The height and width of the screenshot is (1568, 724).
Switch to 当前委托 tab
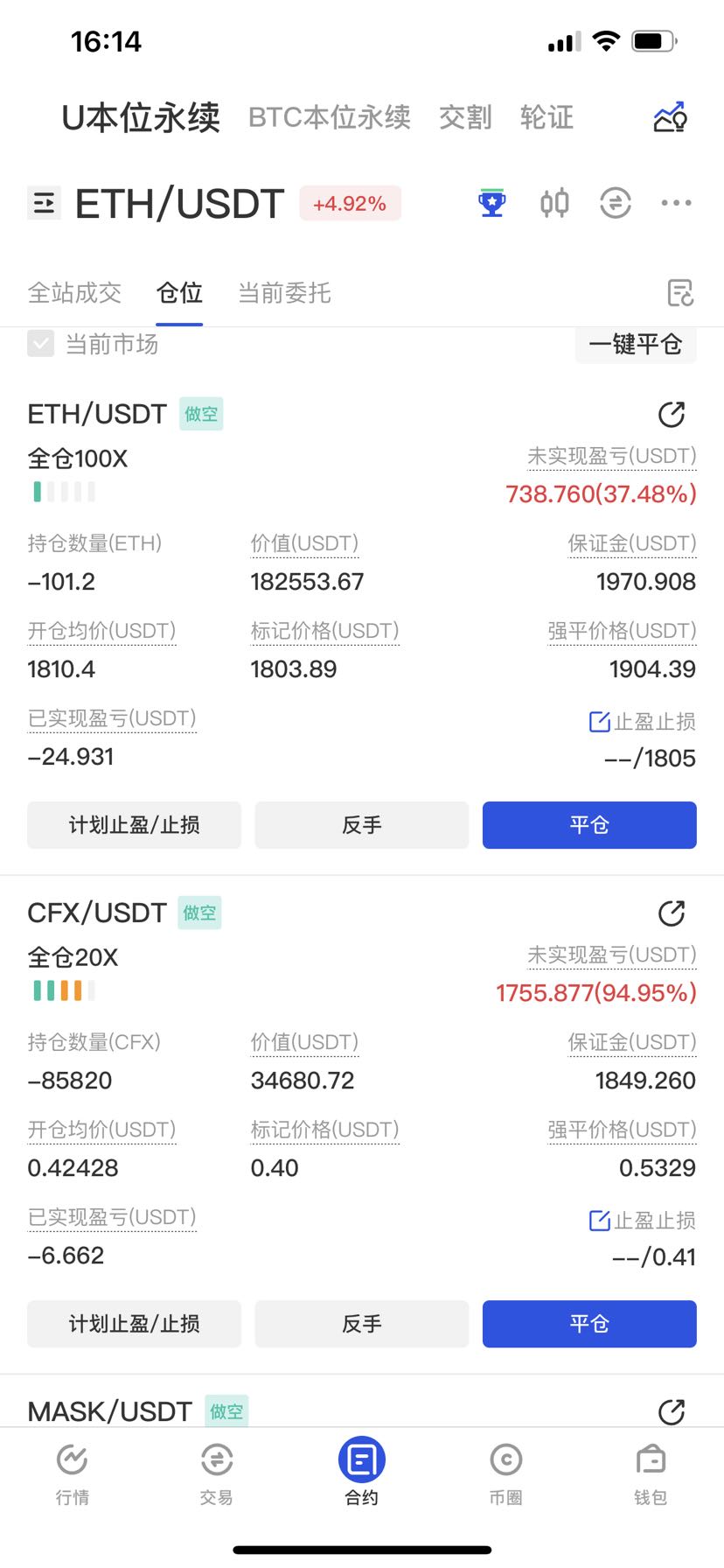(284, 293)
